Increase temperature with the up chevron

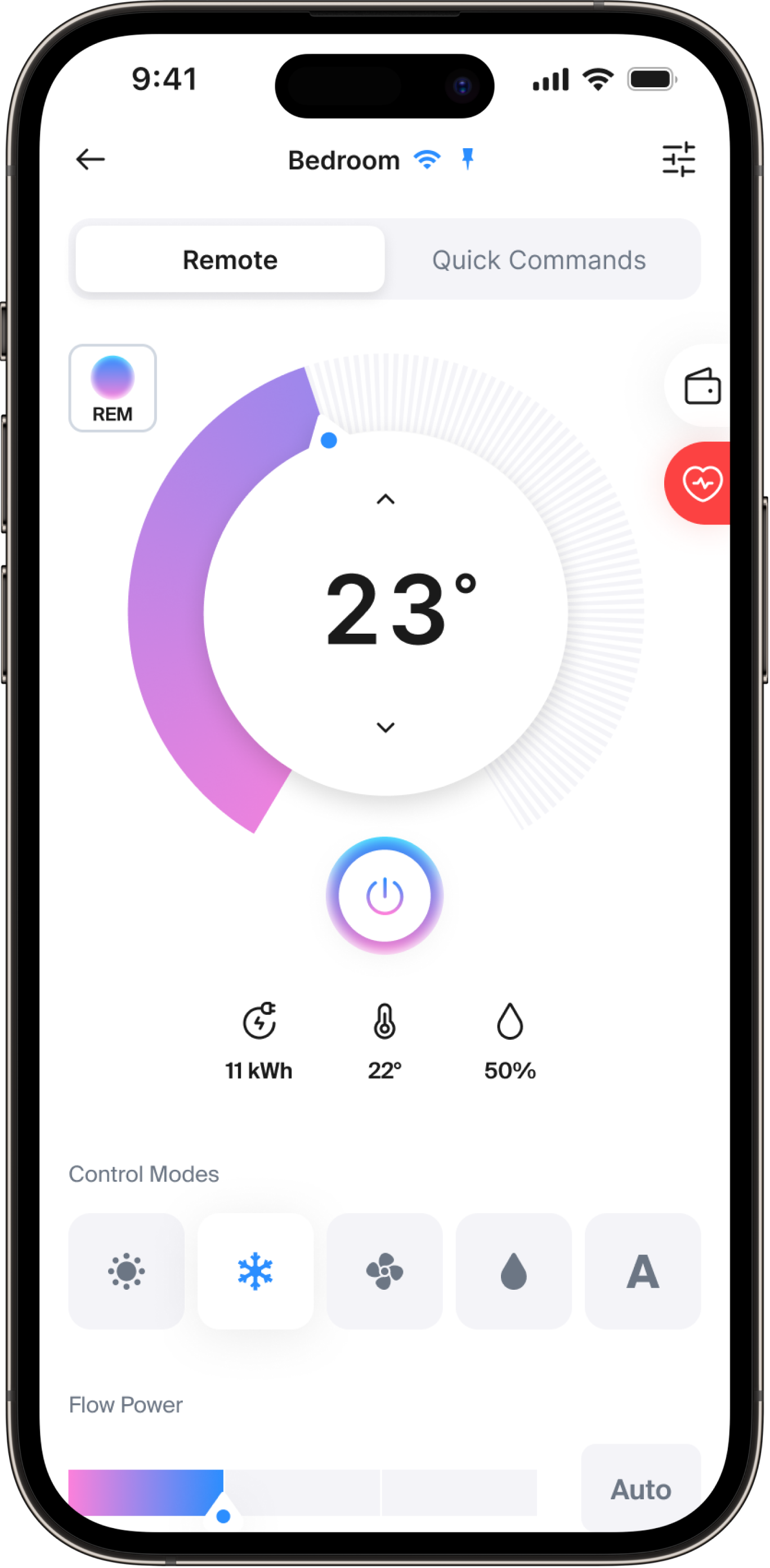coord(386,500)
